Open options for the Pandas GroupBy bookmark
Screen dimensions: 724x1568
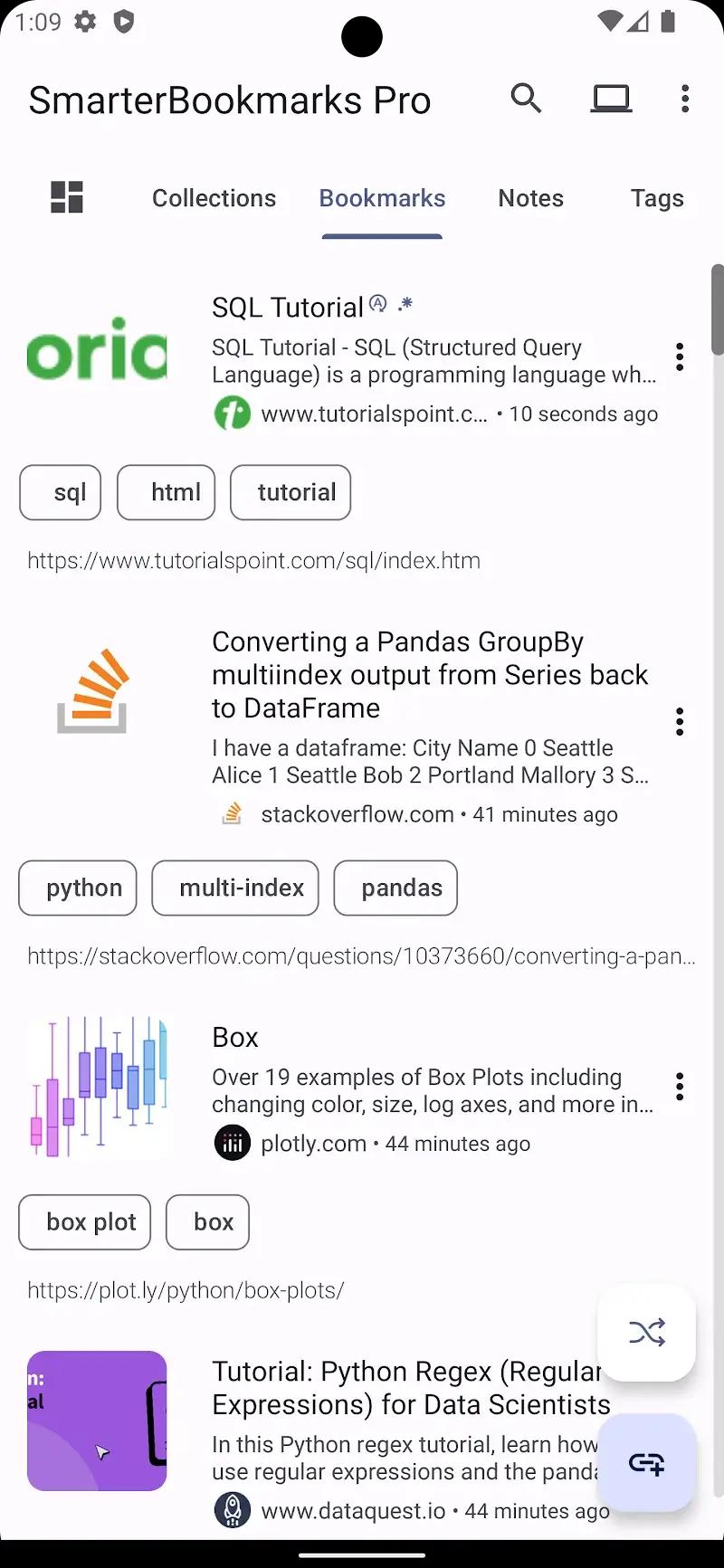pos(680,721)
